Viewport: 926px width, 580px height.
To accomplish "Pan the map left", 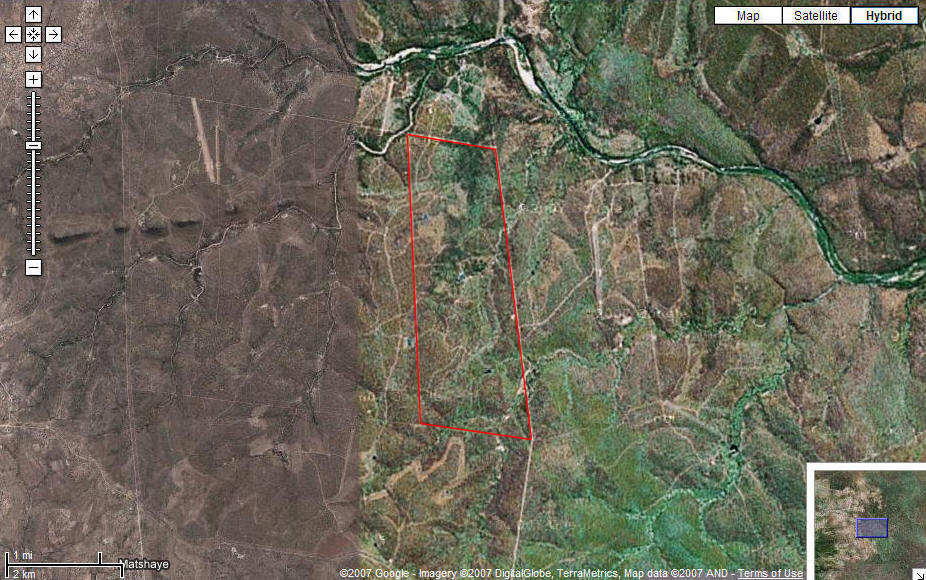I will coord(13,34).
